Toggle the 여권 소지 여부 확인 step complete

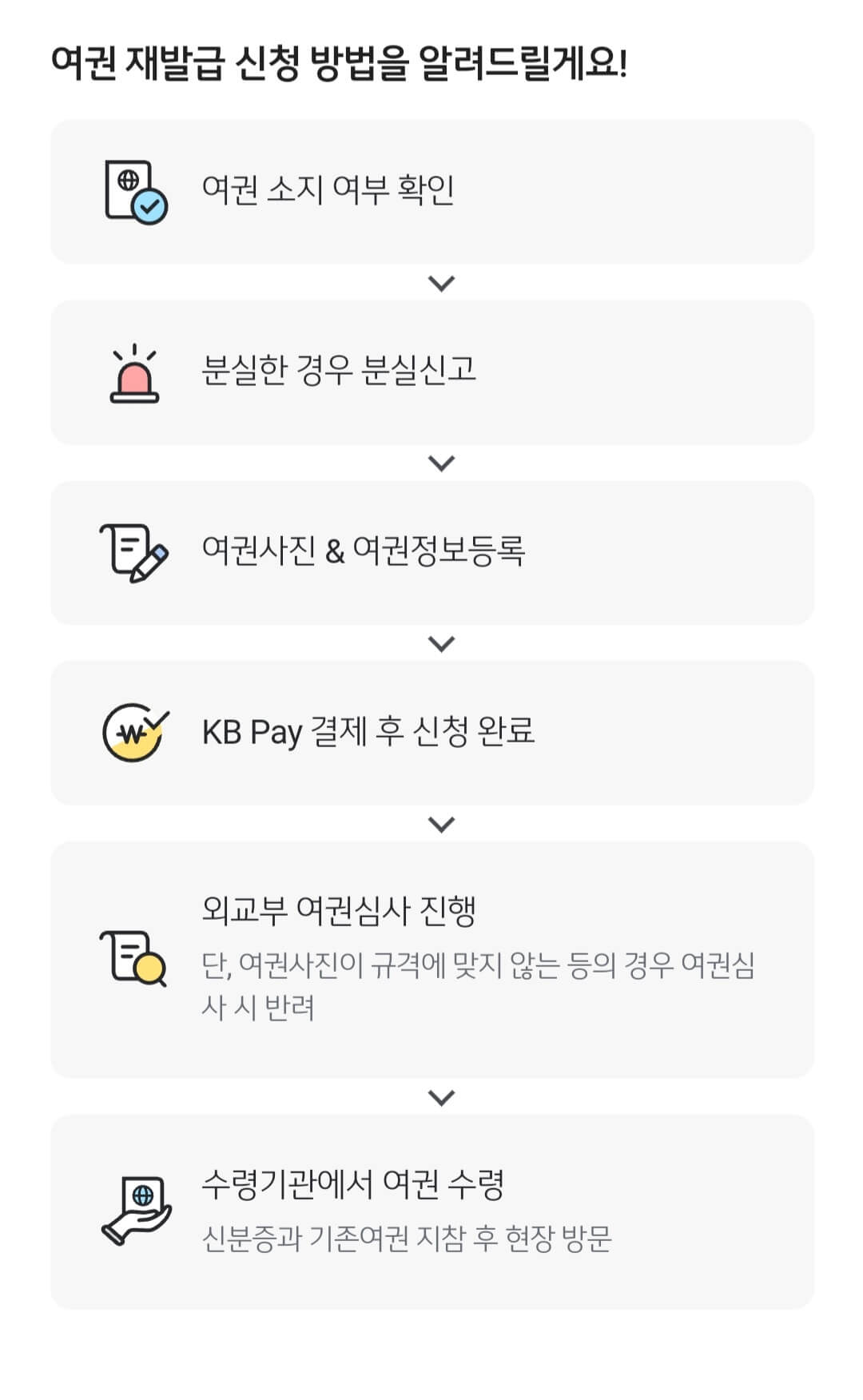431,190
